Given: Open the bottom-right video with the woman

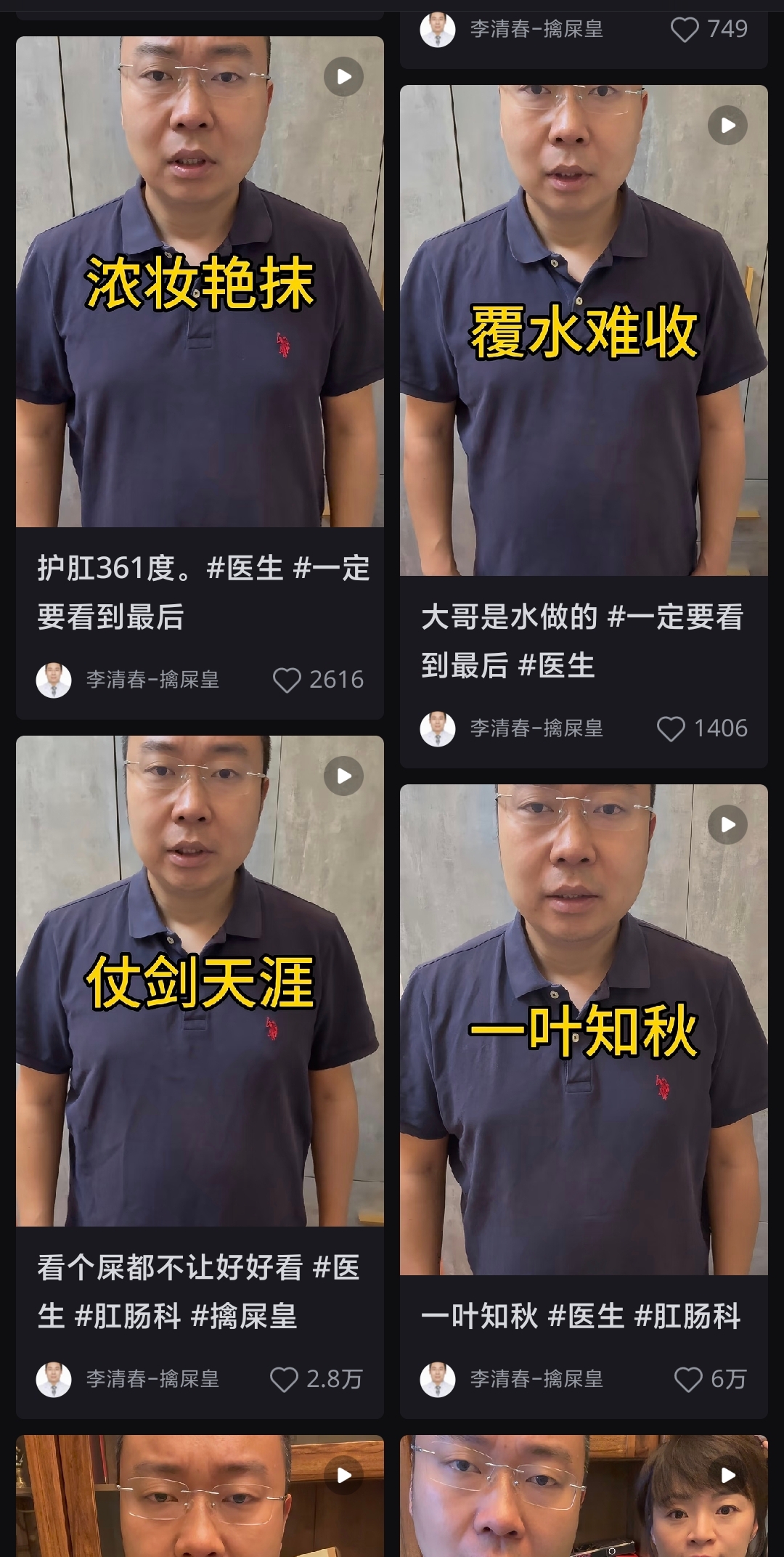Looking at the screenshot, I should pyautogui.click(x=584, y=1496).
